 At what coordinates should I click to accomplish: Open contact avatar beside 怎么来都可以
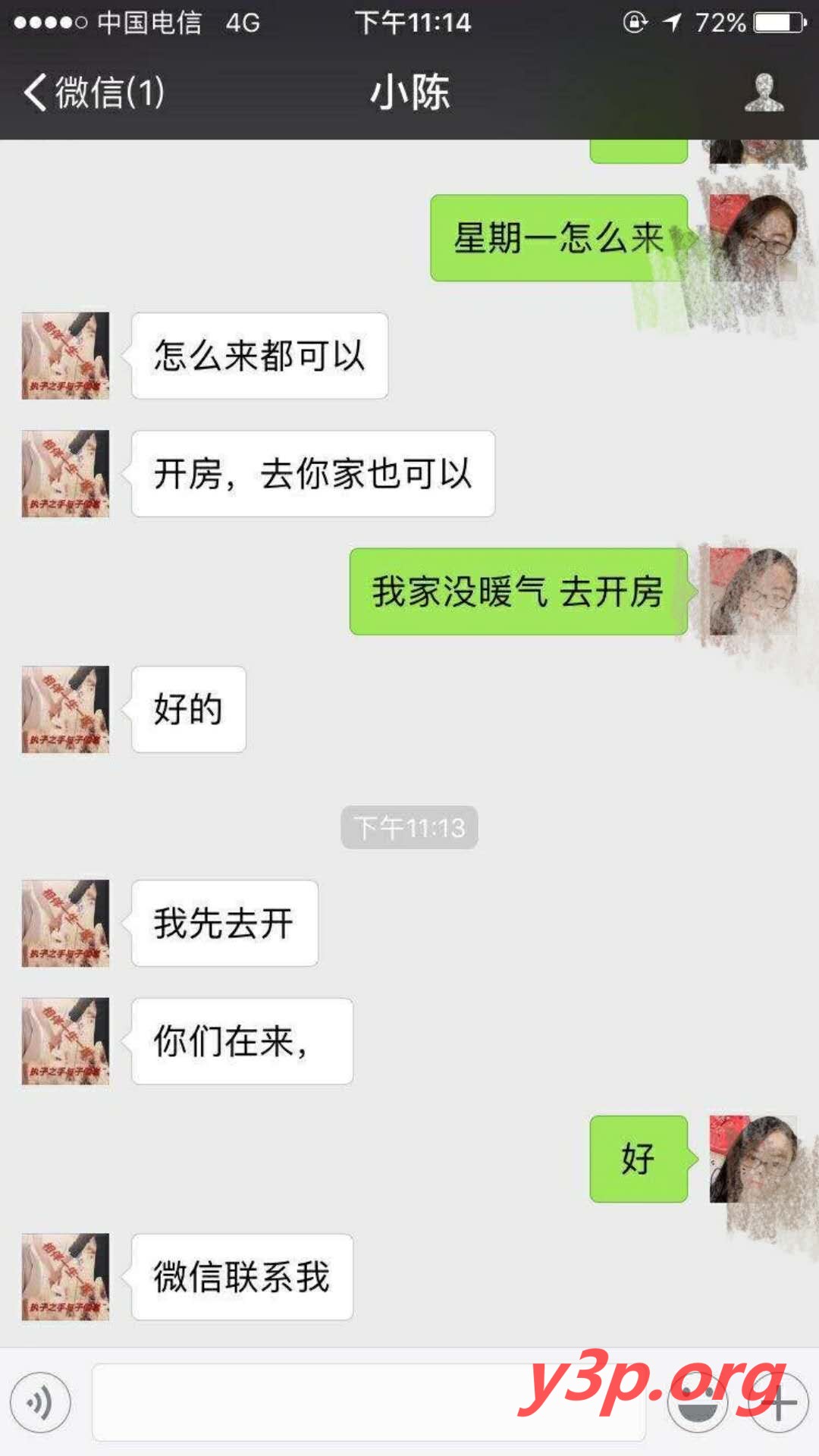pyautogui.click(x=65, y=356)
